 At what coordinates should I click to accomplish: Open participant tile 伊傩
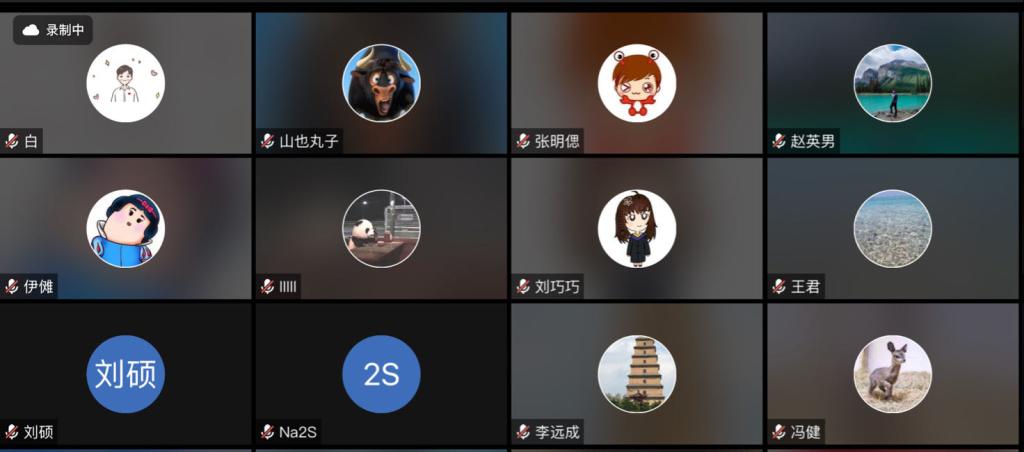pos(126,229)
